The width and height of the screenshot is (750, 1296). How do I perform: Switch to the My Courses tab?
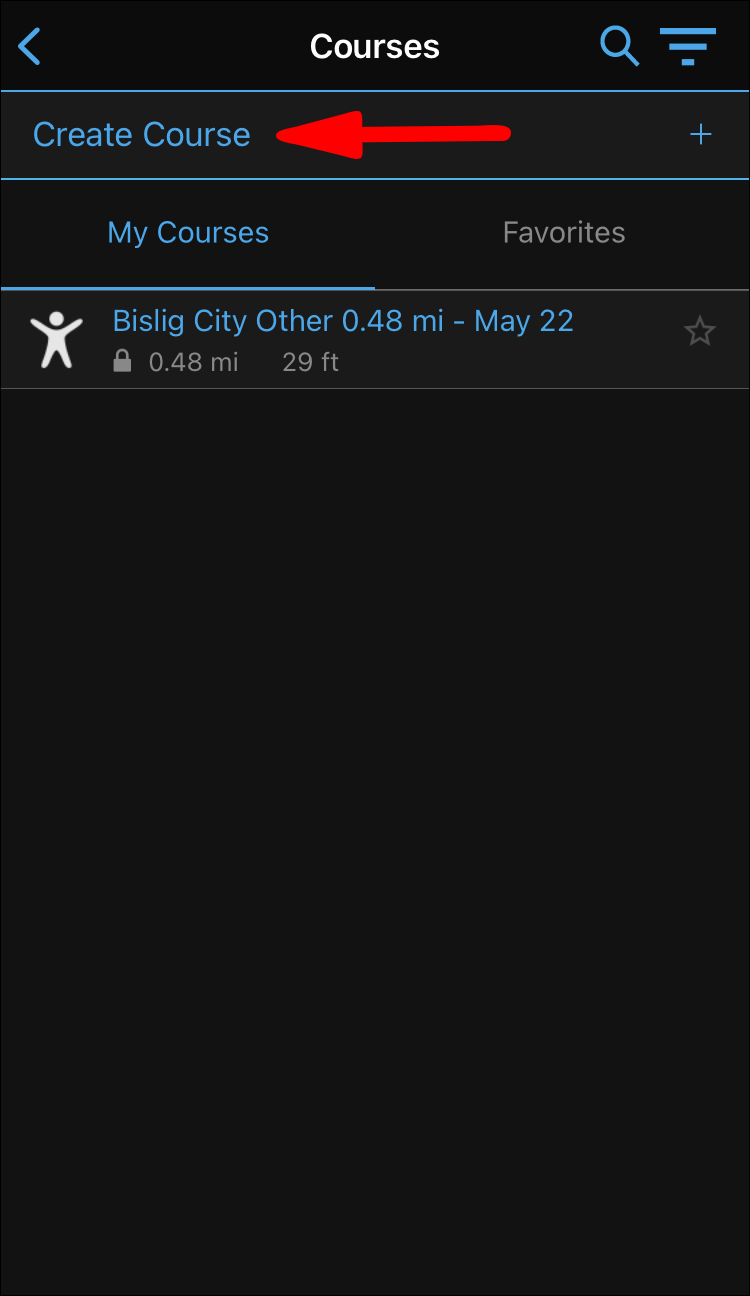(x=188, y=233)
